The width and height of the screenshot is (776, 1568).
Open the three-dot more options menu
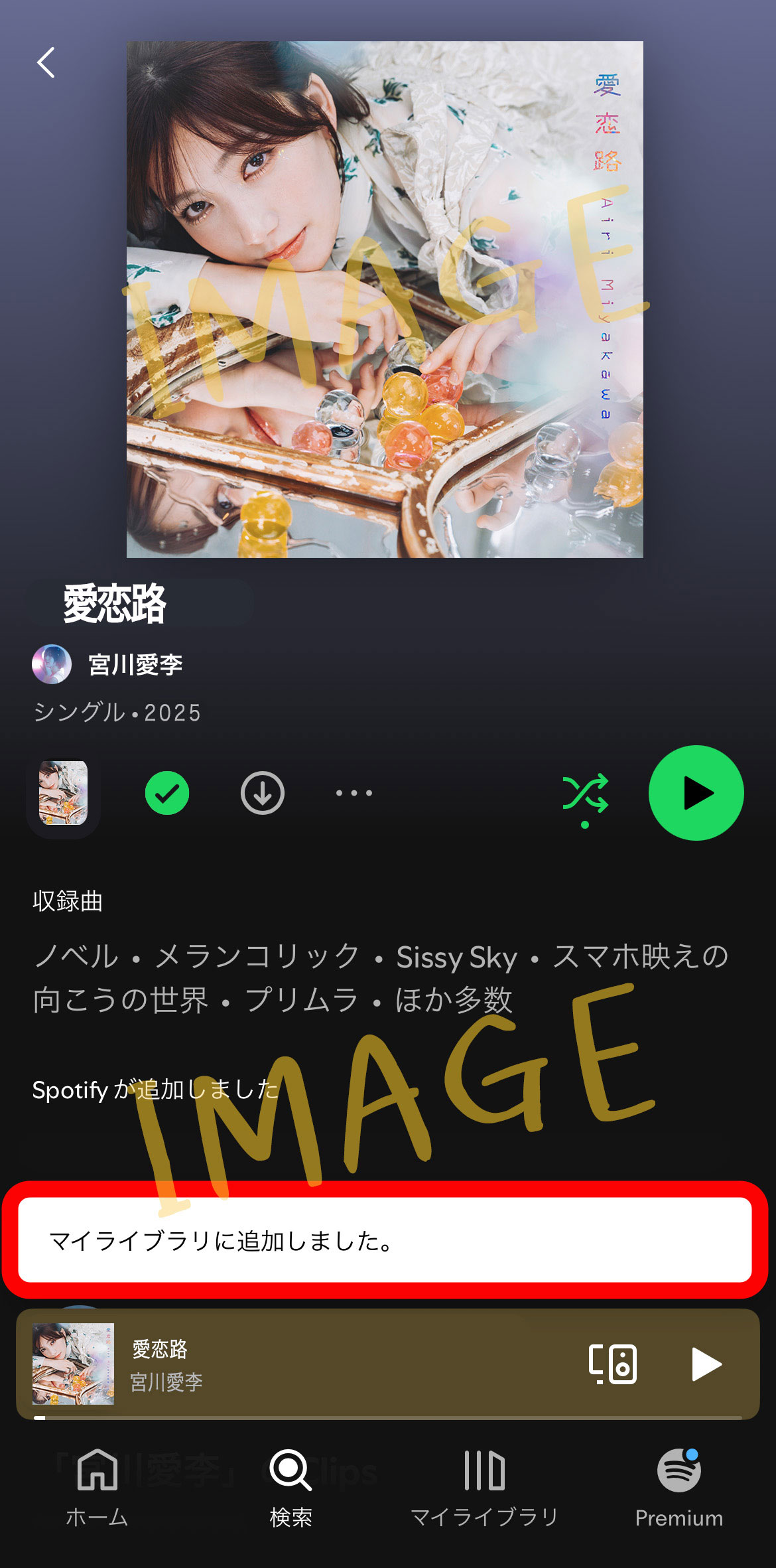[354, 793]
